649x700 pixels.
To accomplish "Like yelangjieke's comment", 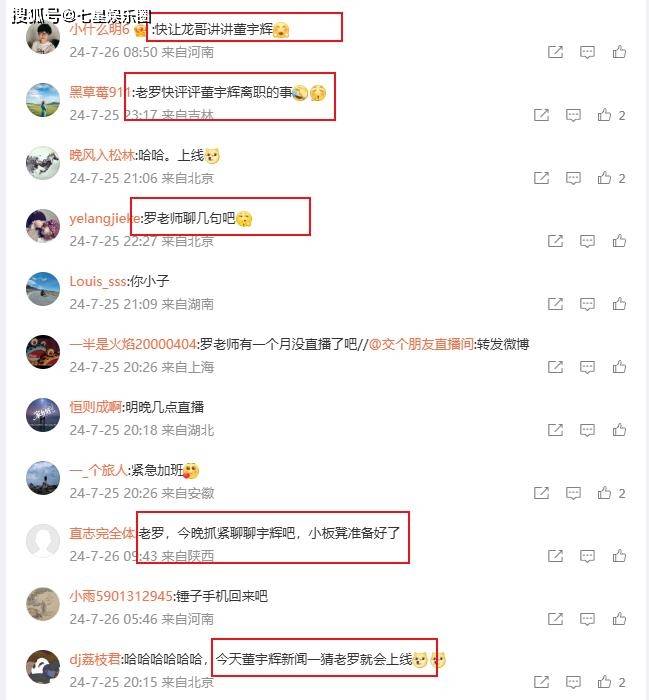I will pyautogui.click(x=619, y=241).
